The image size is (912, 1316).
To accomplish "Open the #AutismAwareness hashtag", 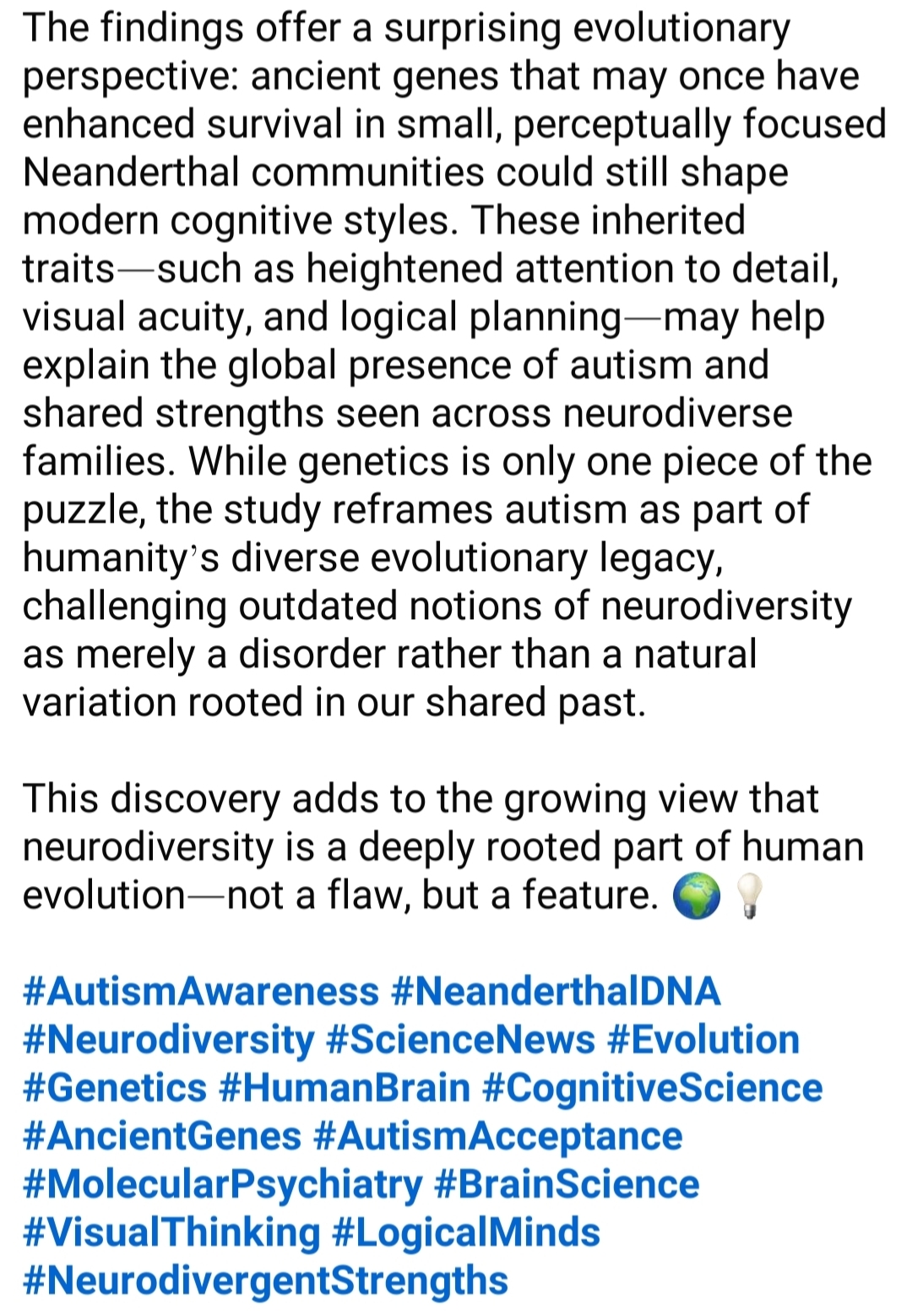I will 201,992.
